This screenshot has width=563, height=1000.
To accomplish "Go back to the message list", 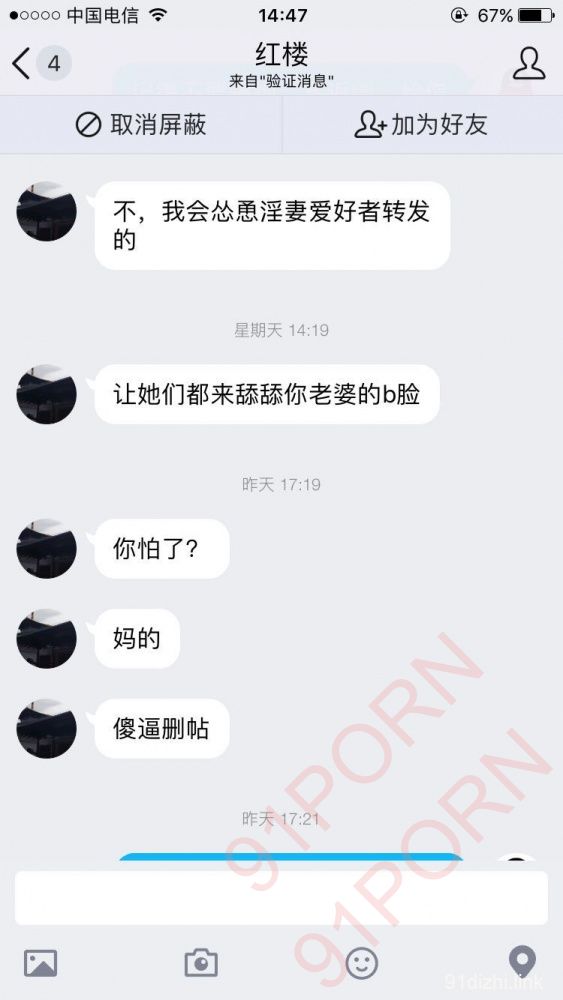I will click(21, 63).
